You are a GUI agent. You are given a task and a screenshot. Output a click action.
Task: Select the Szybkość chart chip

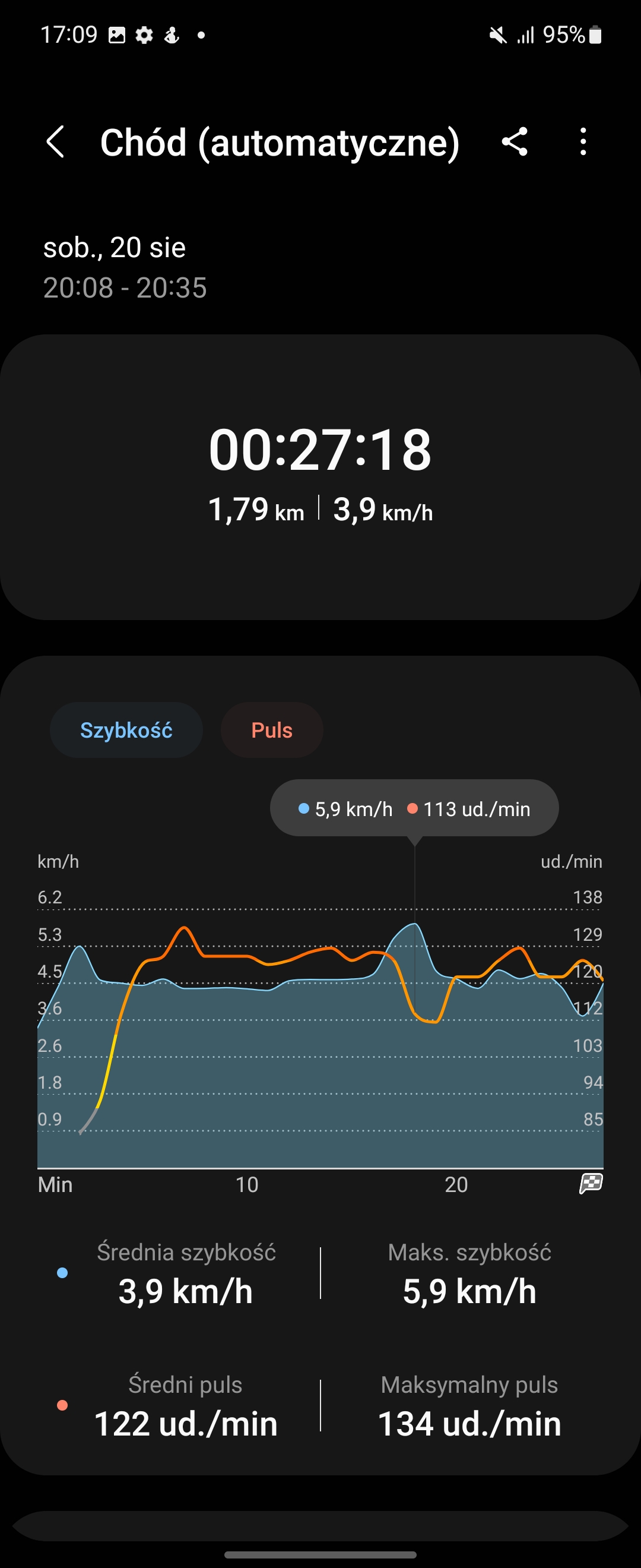click(126, 730)
